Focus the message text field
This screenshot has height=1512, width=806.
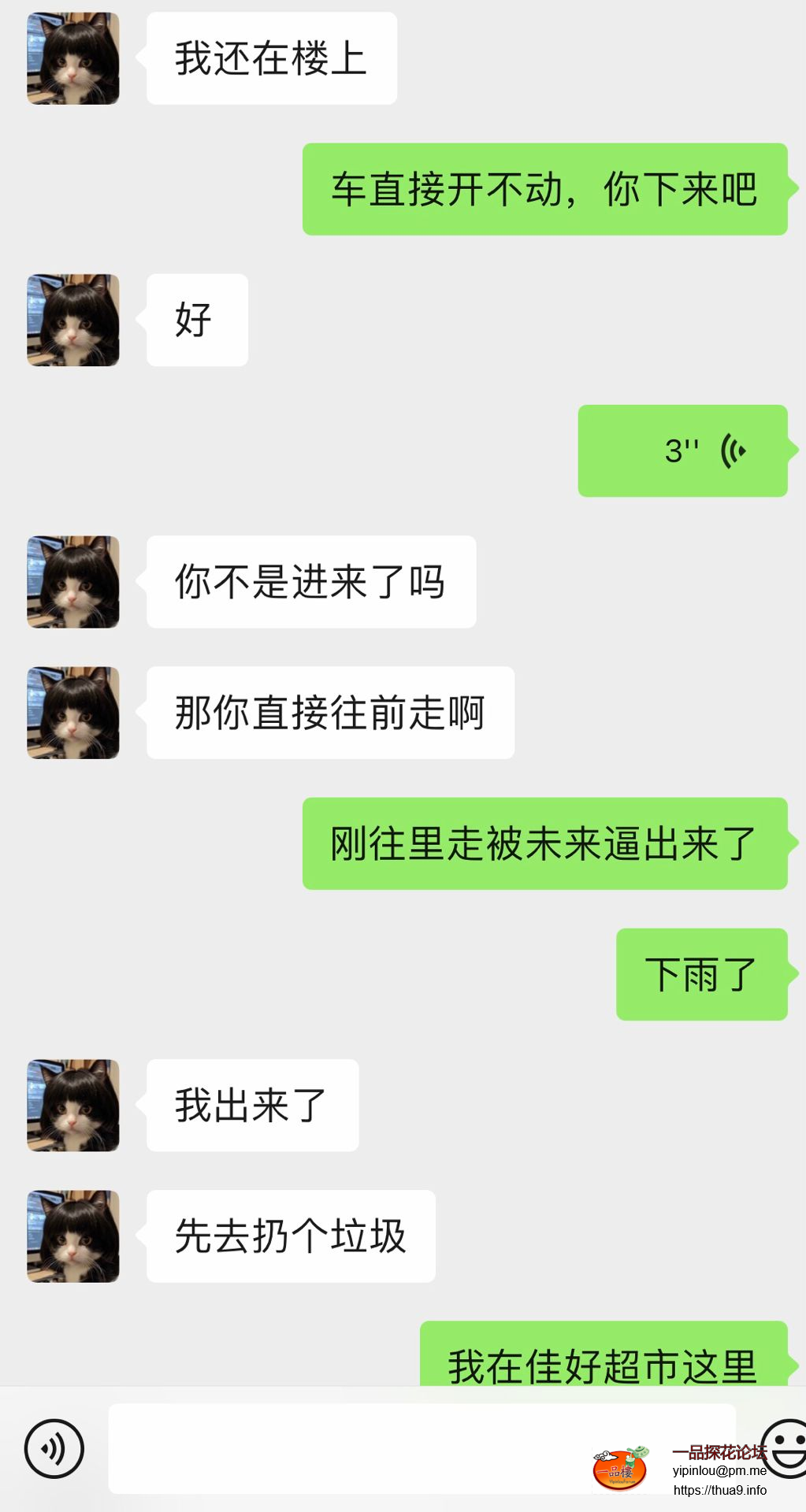coord(347,1448)
